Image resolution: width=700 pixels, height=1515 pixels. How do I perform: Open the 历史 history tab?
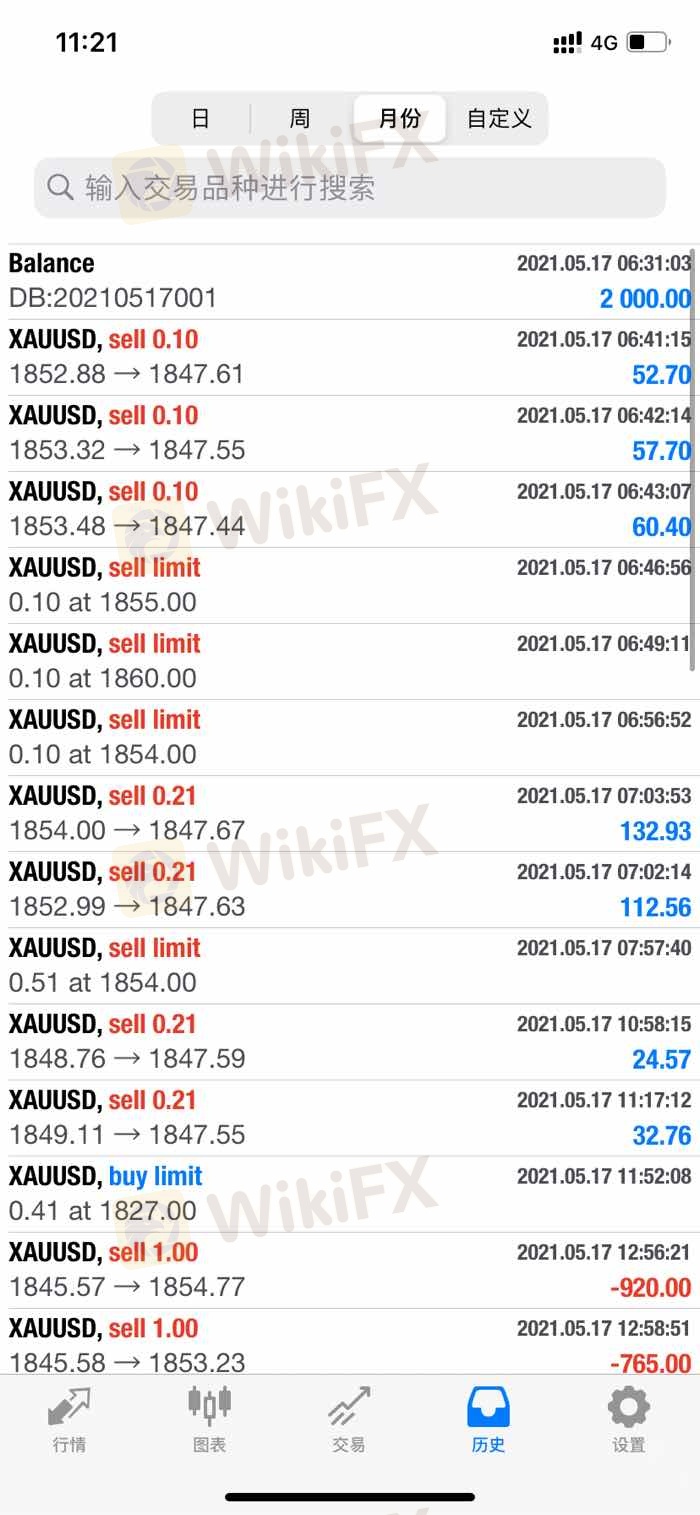(489, 1420)
